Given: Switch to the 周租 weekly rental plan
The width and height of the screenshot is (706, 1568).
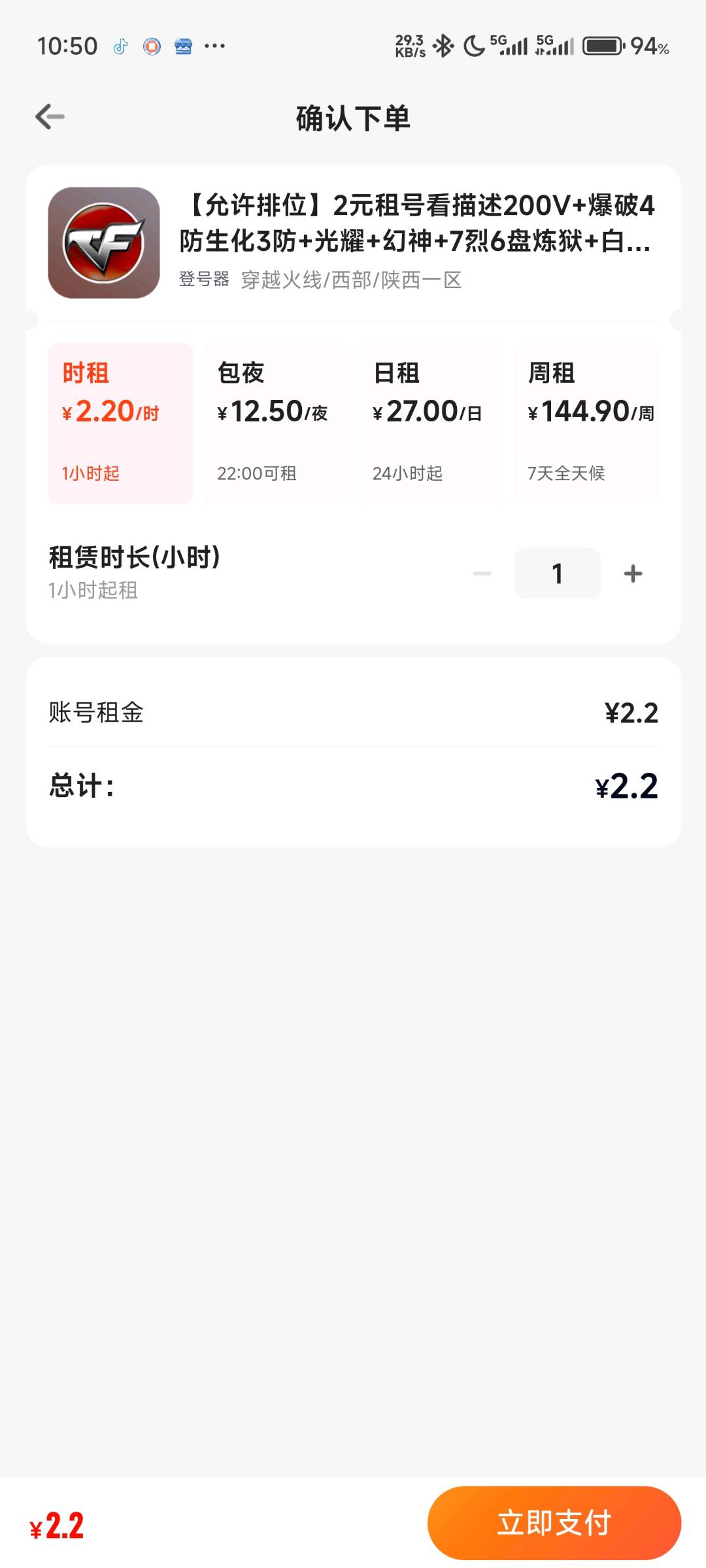Looking at the screenshot, I should tap(586, 423).
